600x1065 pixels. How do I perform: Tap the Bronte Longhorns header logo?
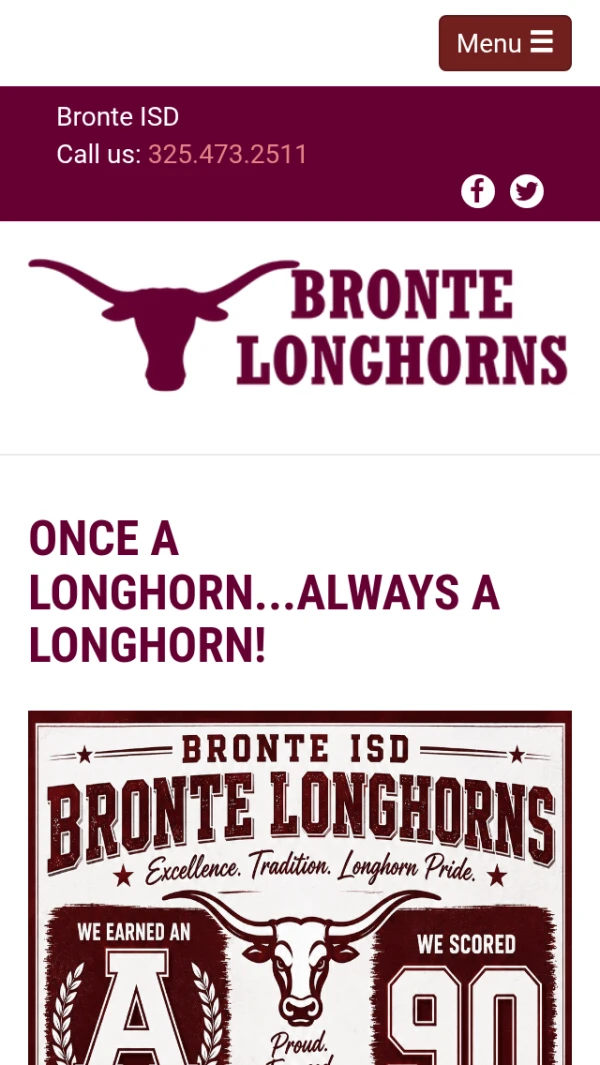click(298, 324)
